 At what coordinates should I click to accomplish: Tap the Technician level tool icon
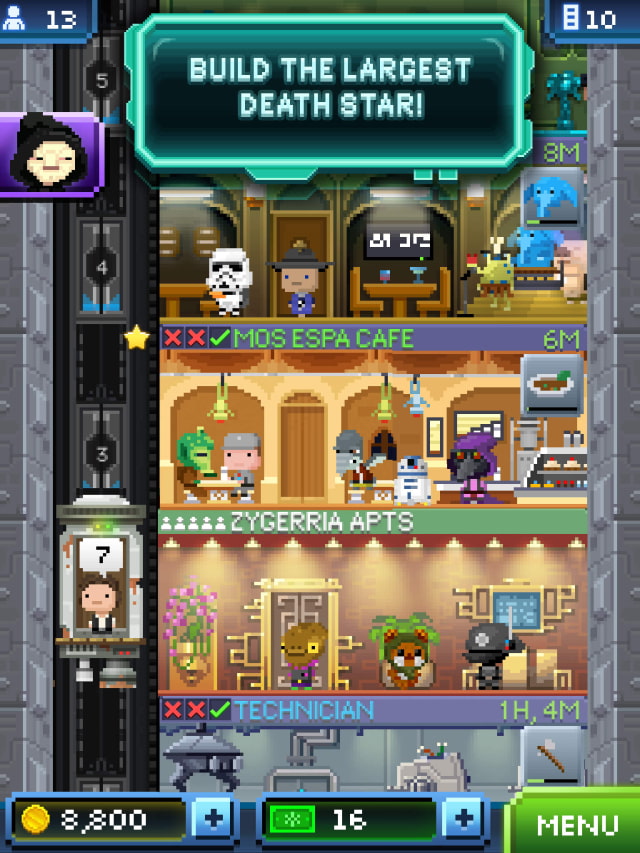pos(552,755)
